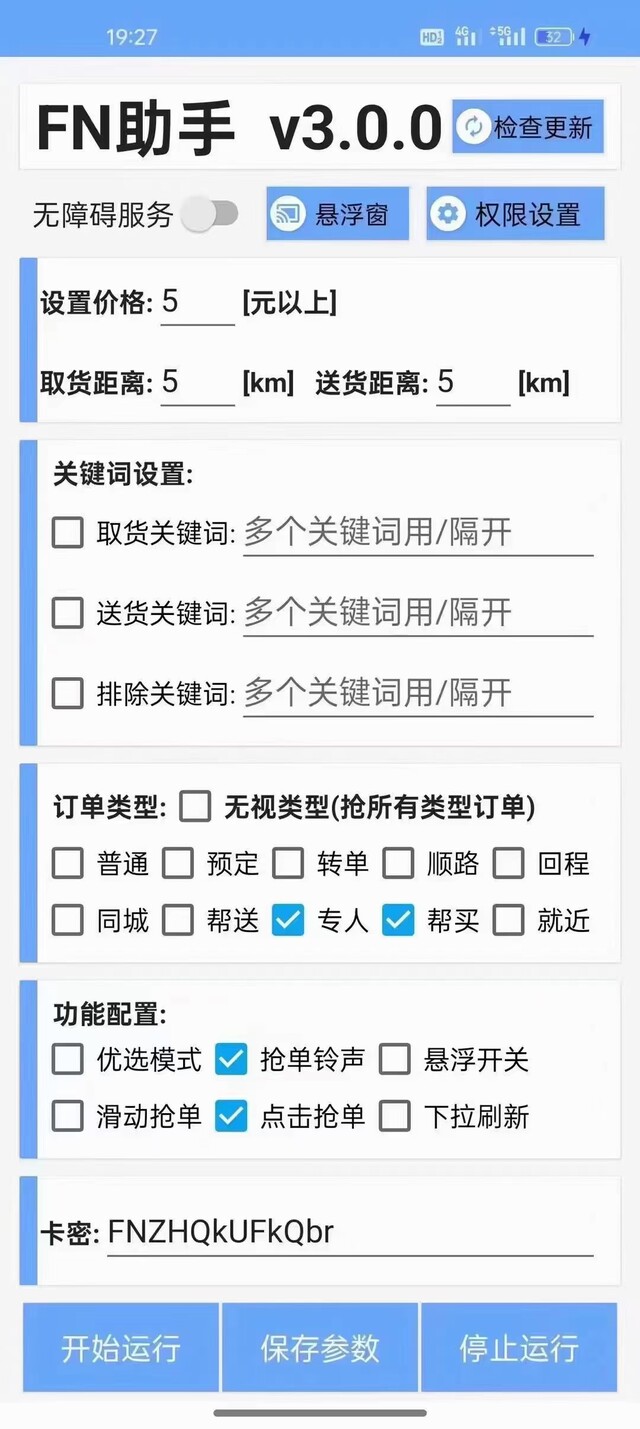
Task: Check the 取货关键词 checkbox
Action: point(68,533)
